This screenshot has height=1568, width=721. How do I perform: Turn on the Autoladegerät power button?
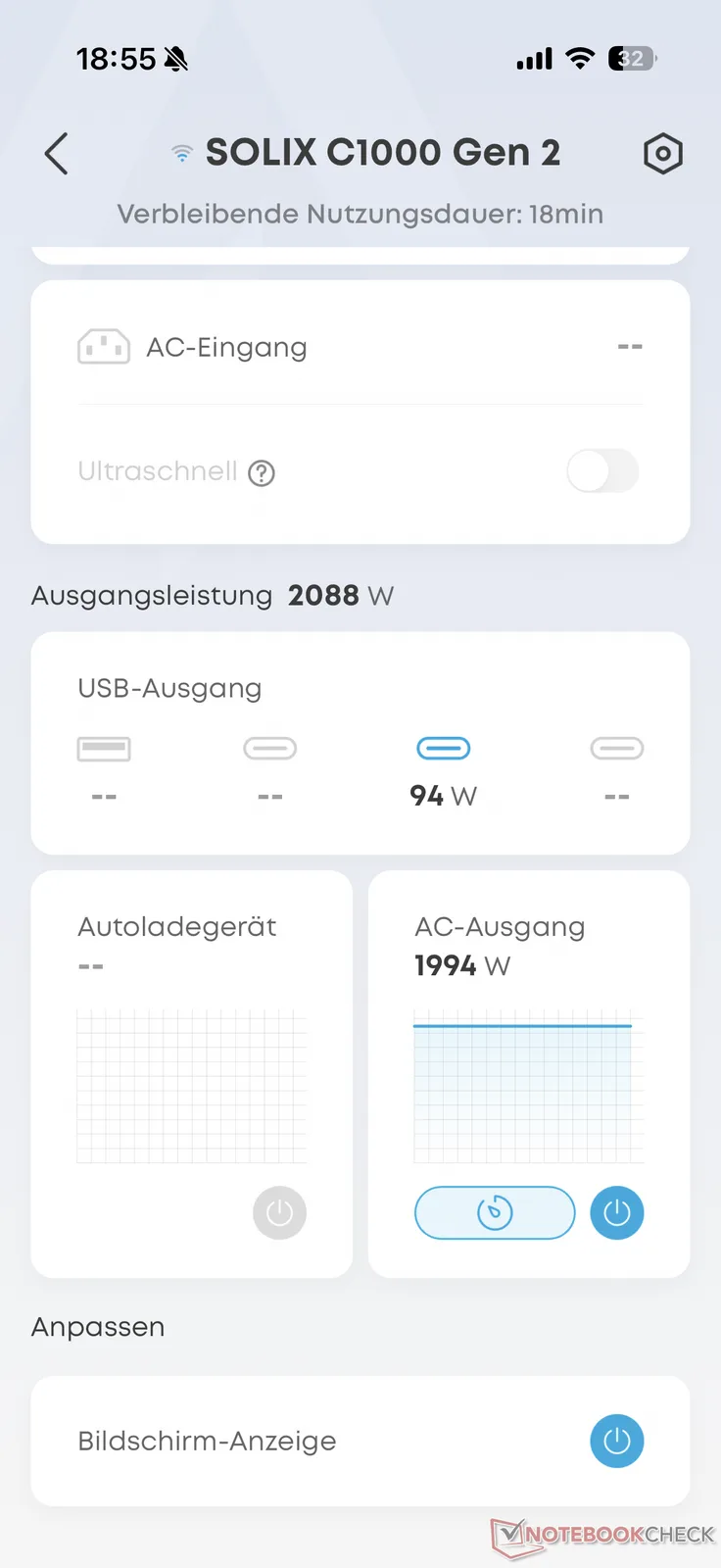279,1213
